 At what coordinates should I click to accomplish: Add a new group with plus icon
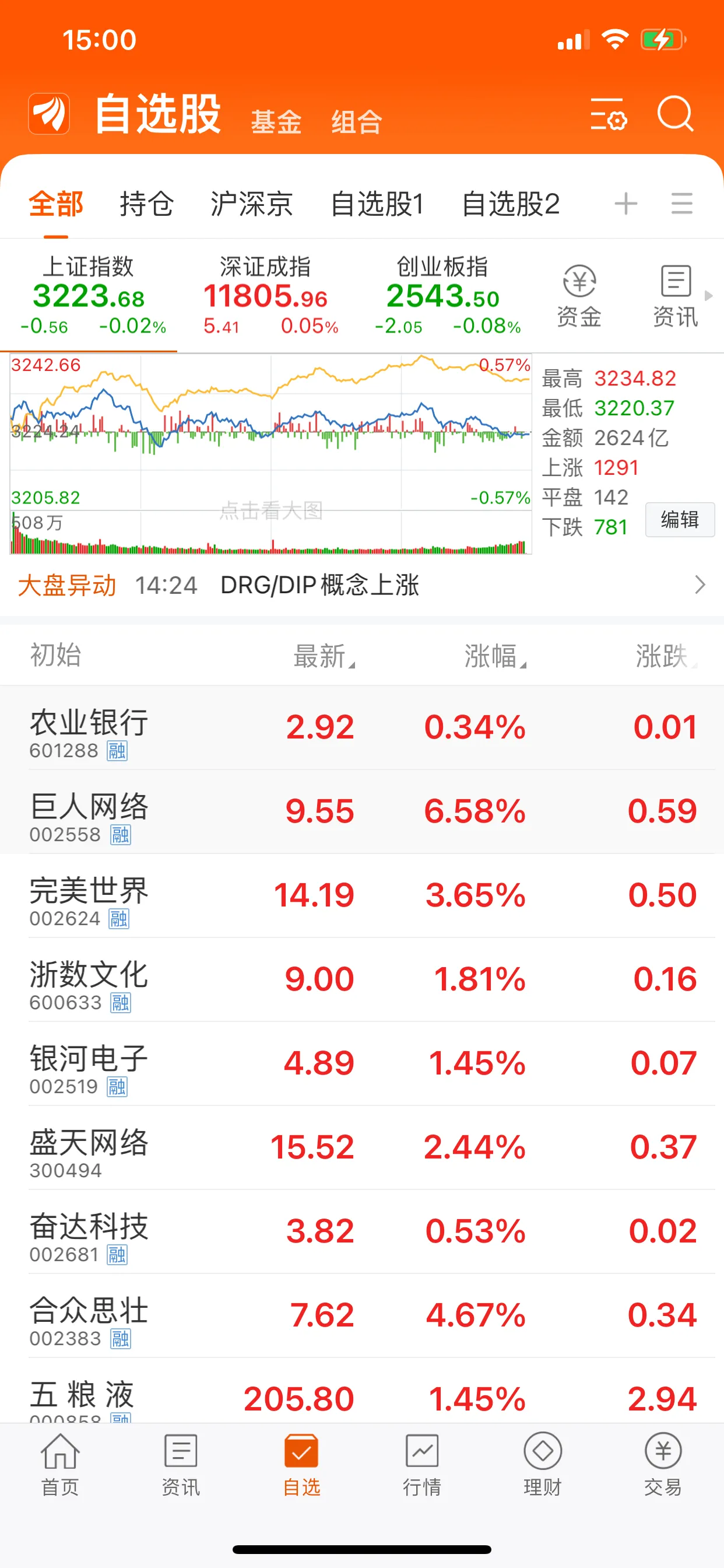pos(625,204)
